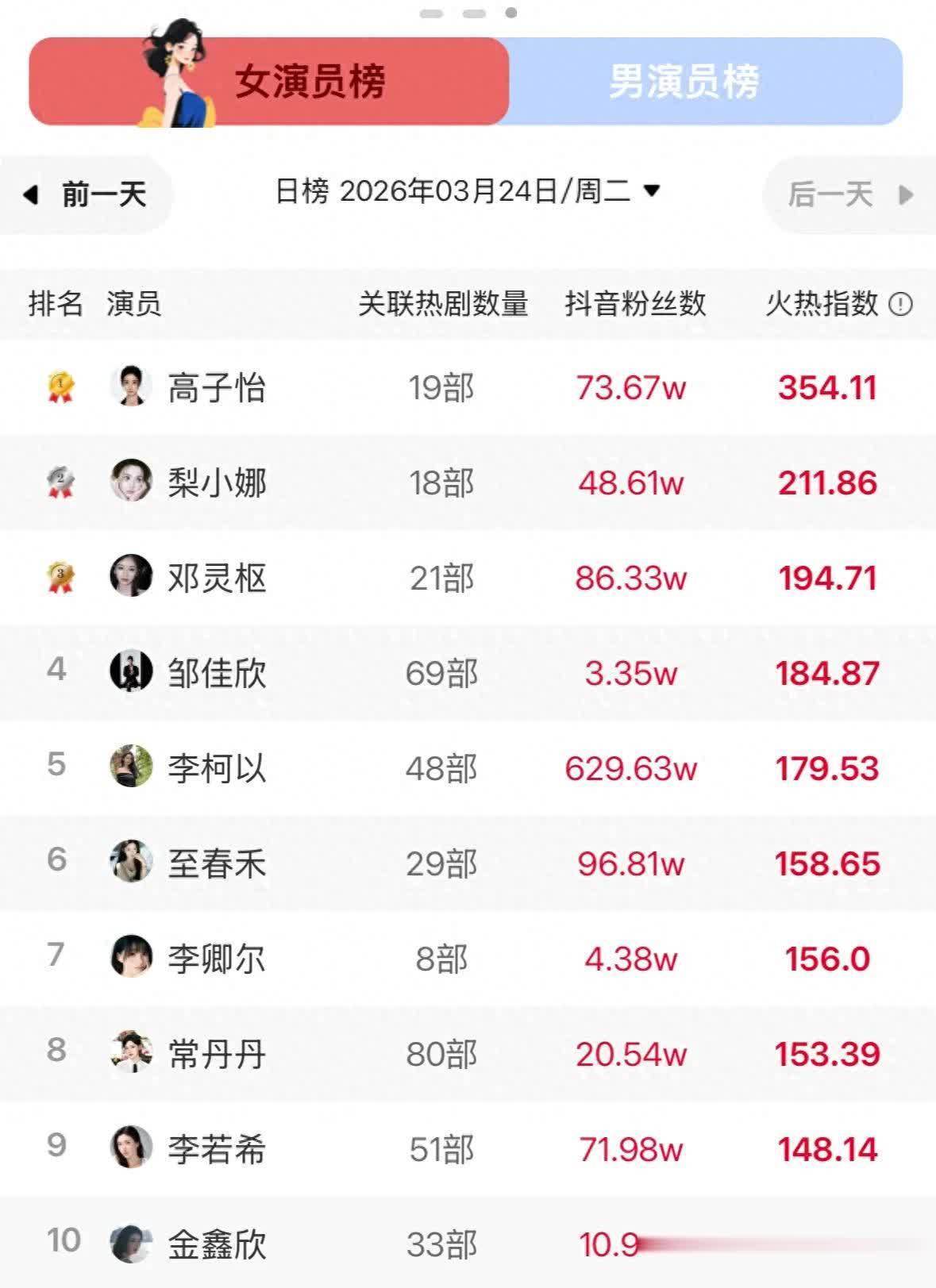Viewport: 936px width, 1288px height.
Task: Tap the 后一天 button
Action: pyautogui.click(x=849, y=194)
